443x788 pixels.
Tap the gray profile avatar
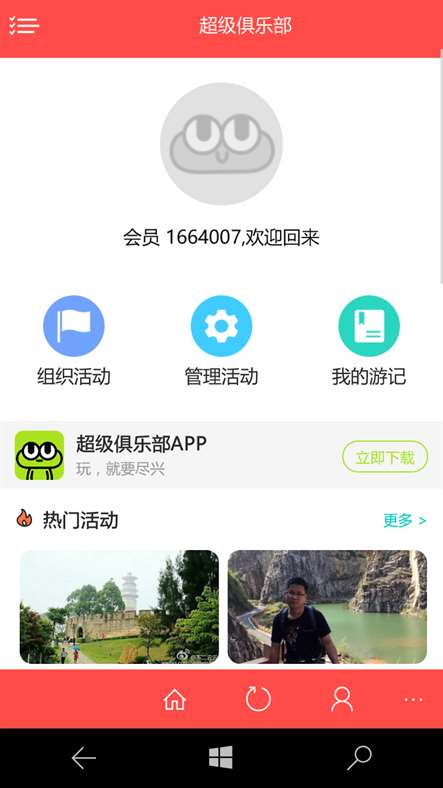pos(221,144)
